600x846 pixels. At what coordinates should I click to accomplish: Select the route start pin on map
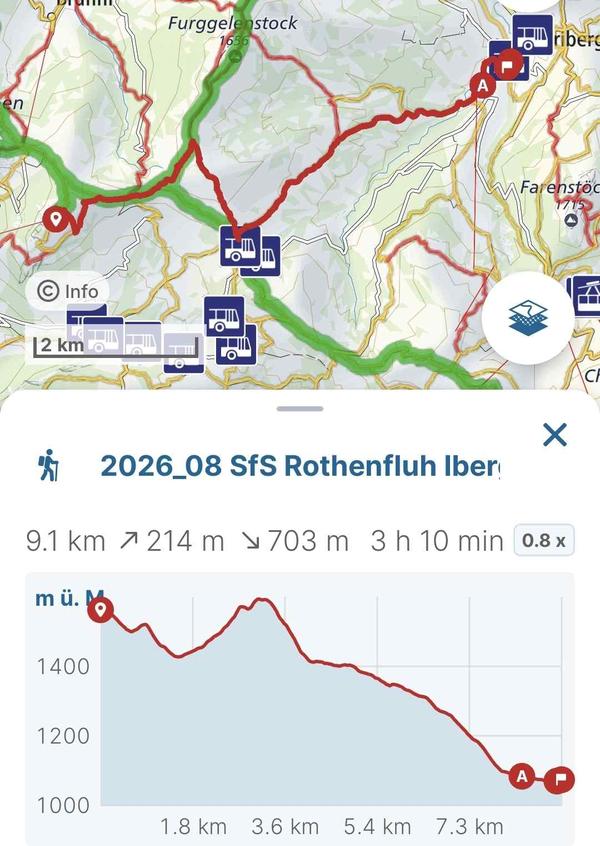tap(55, 220)
